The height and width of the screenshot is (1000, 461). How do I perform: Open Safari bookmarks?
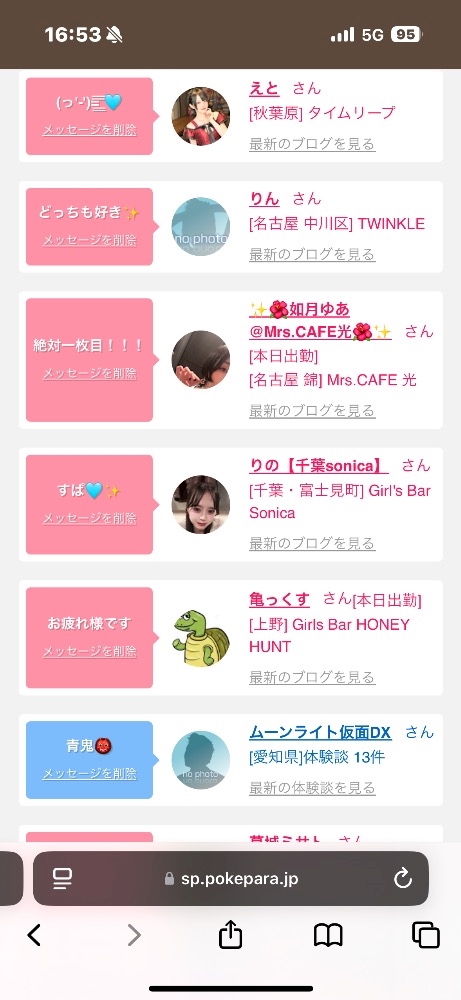point(328,936)
